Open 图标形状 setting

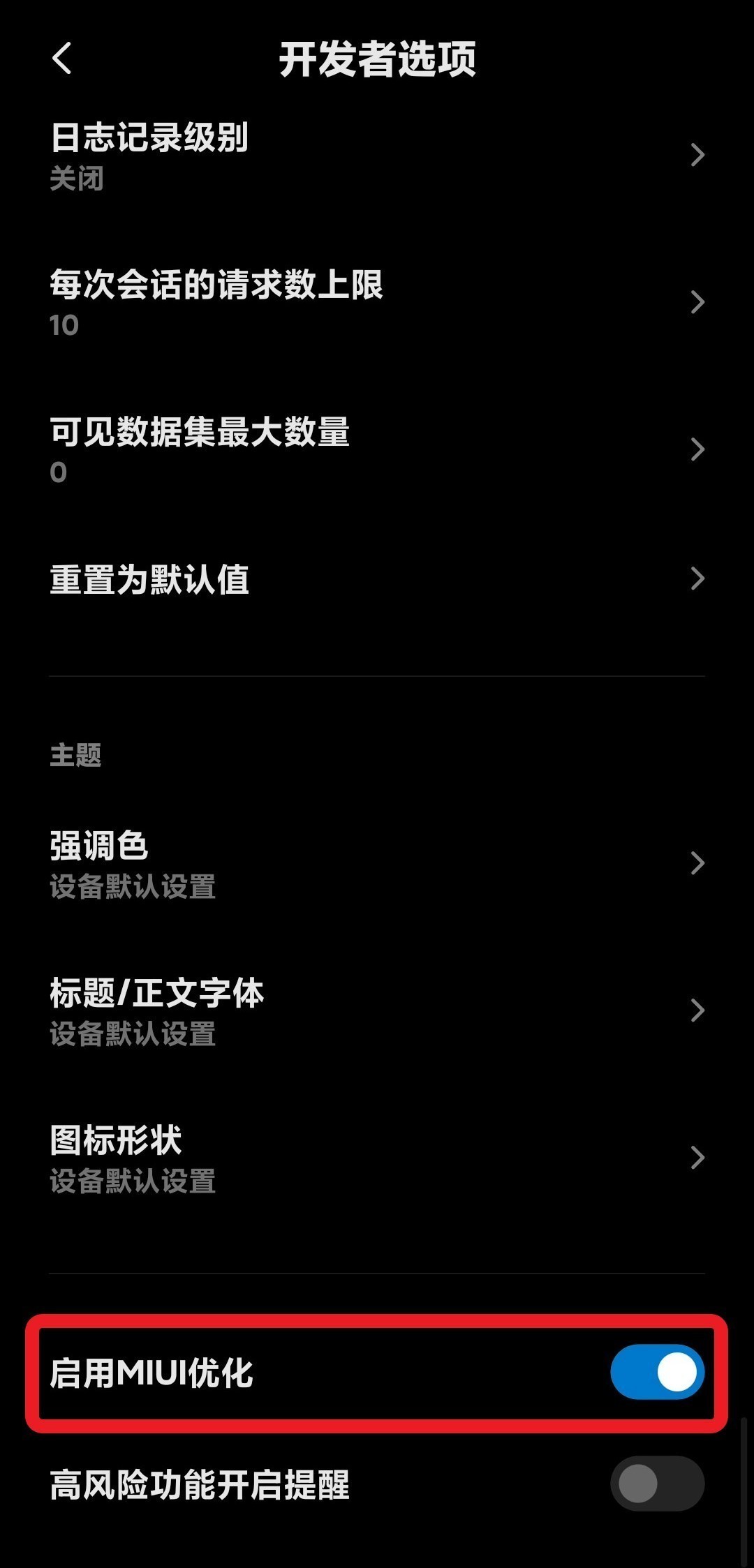pyautogui.click(x=377, y=1158)
